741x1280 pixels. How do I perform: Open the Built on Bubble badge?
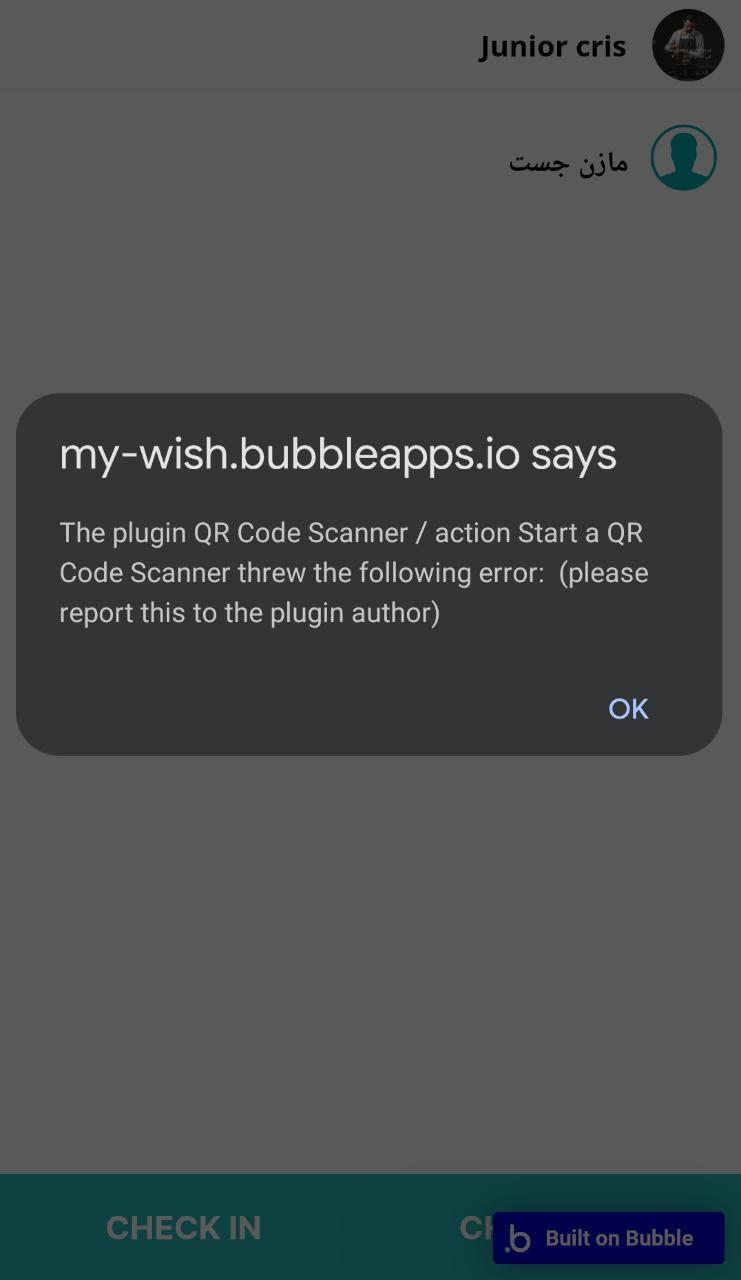(608, 1238)
